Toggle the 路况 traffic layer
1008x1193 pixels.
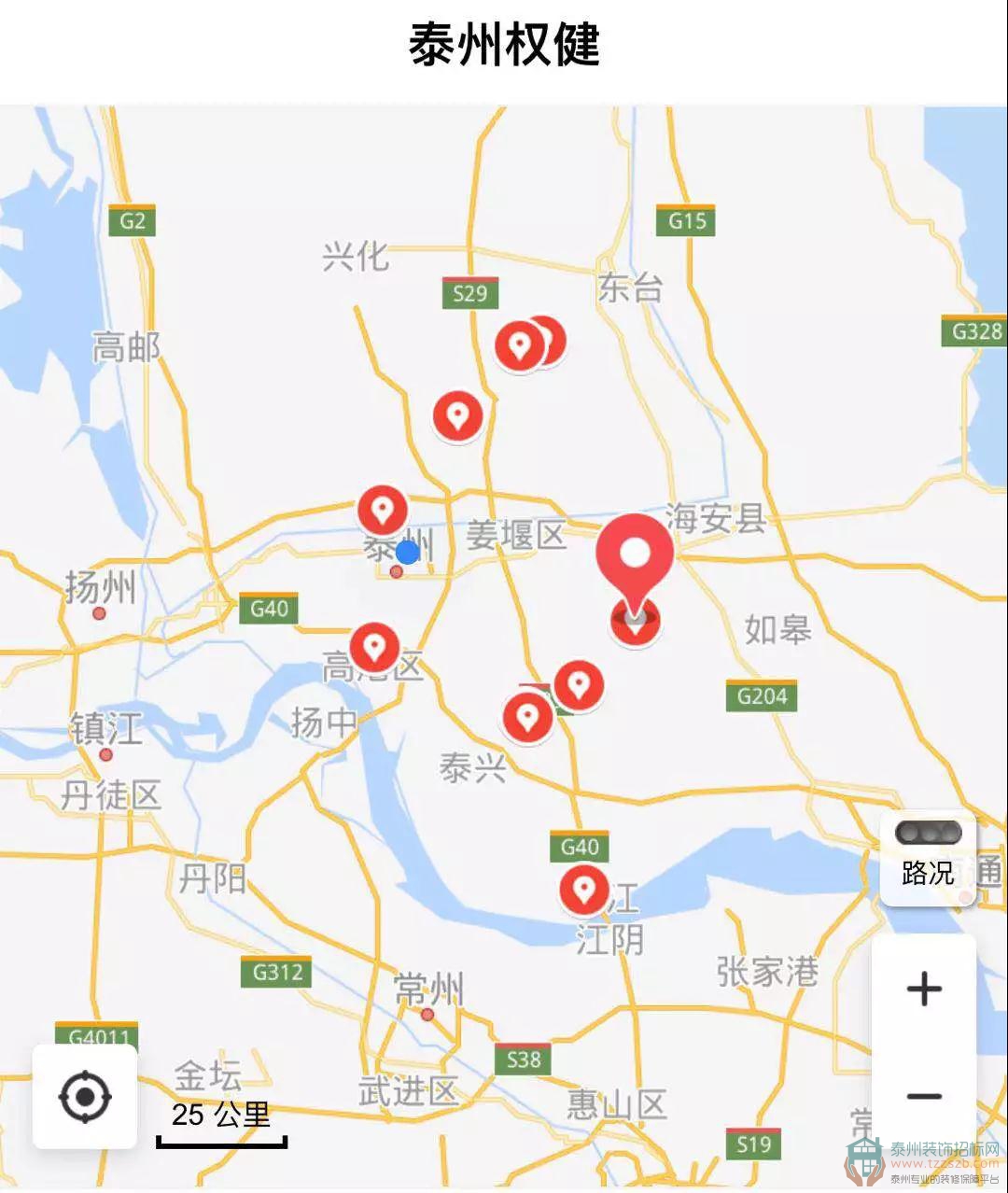(928, 856)
